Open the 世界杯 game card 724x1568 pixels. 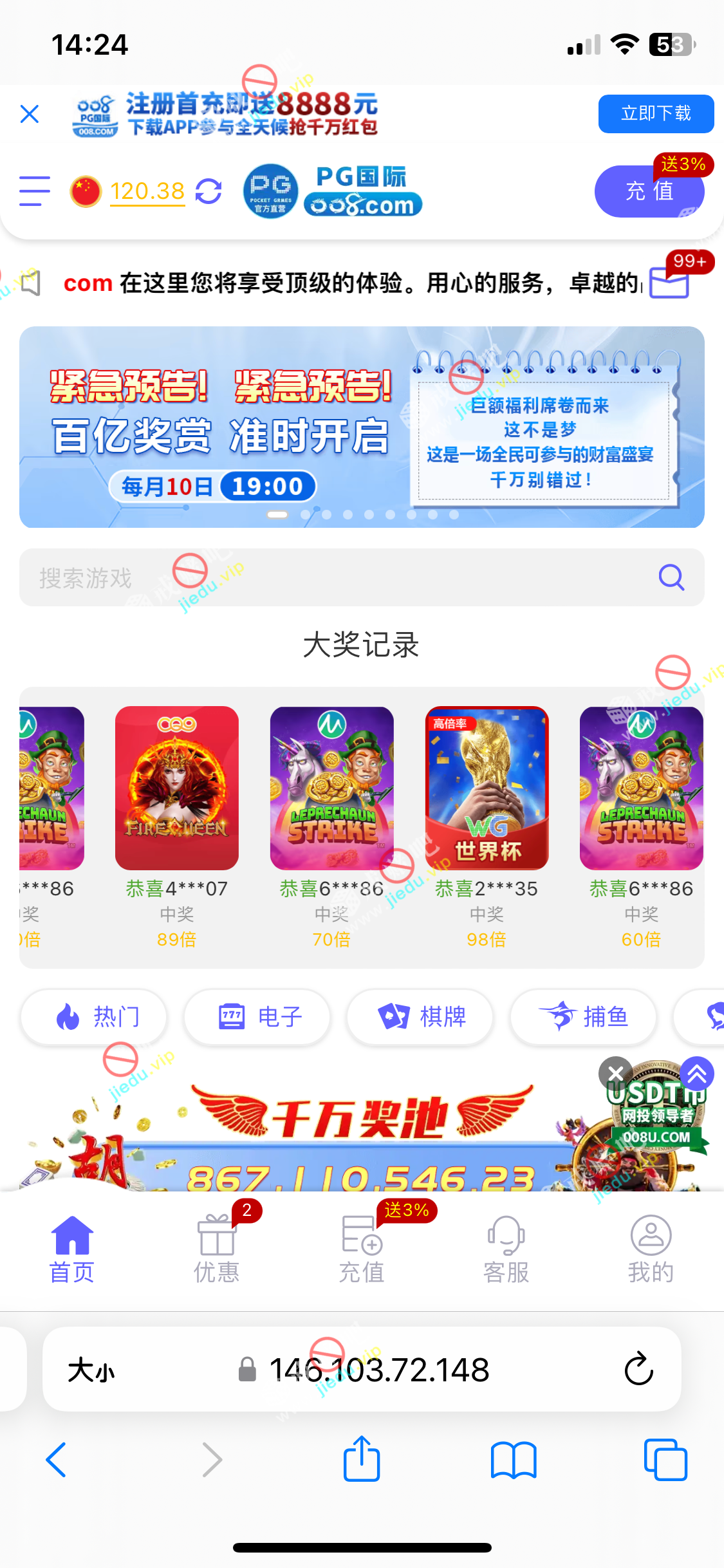coord(487,788)
